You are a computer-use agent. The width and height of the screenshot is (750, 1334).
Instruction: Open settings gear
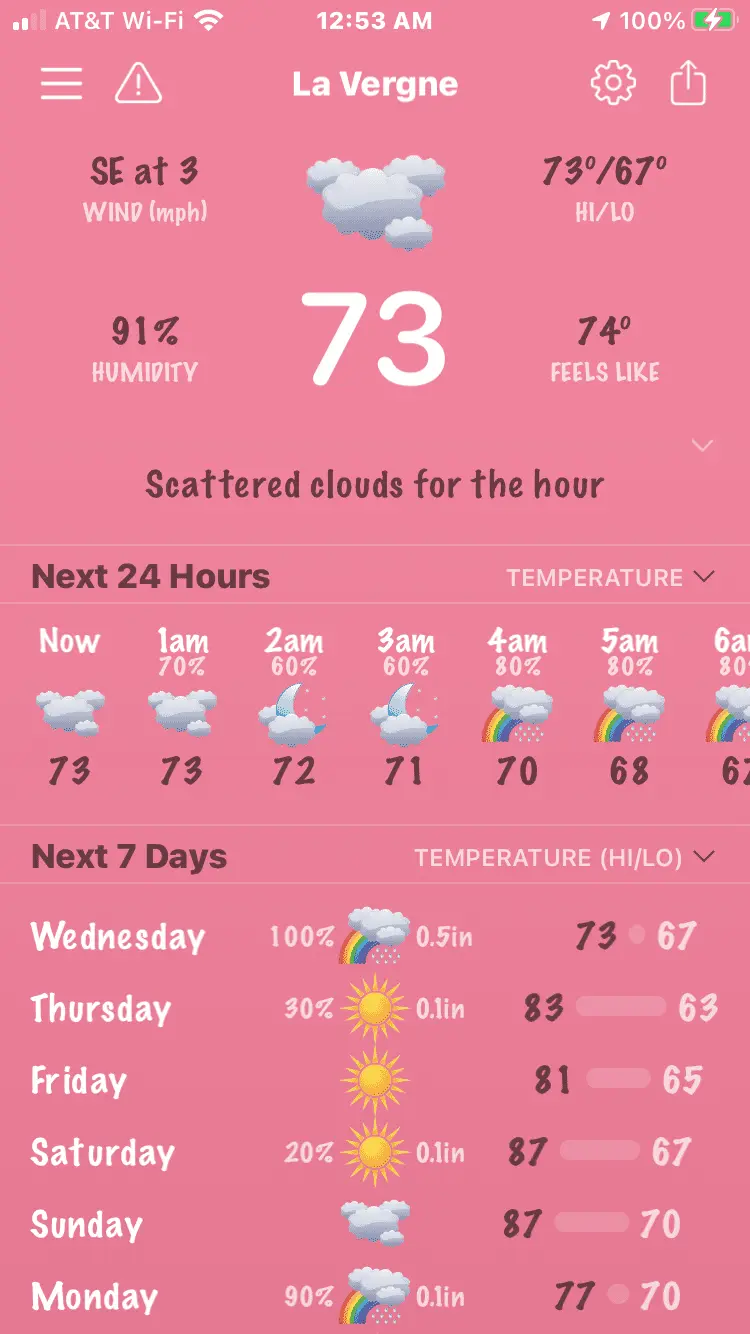(613, 84)
